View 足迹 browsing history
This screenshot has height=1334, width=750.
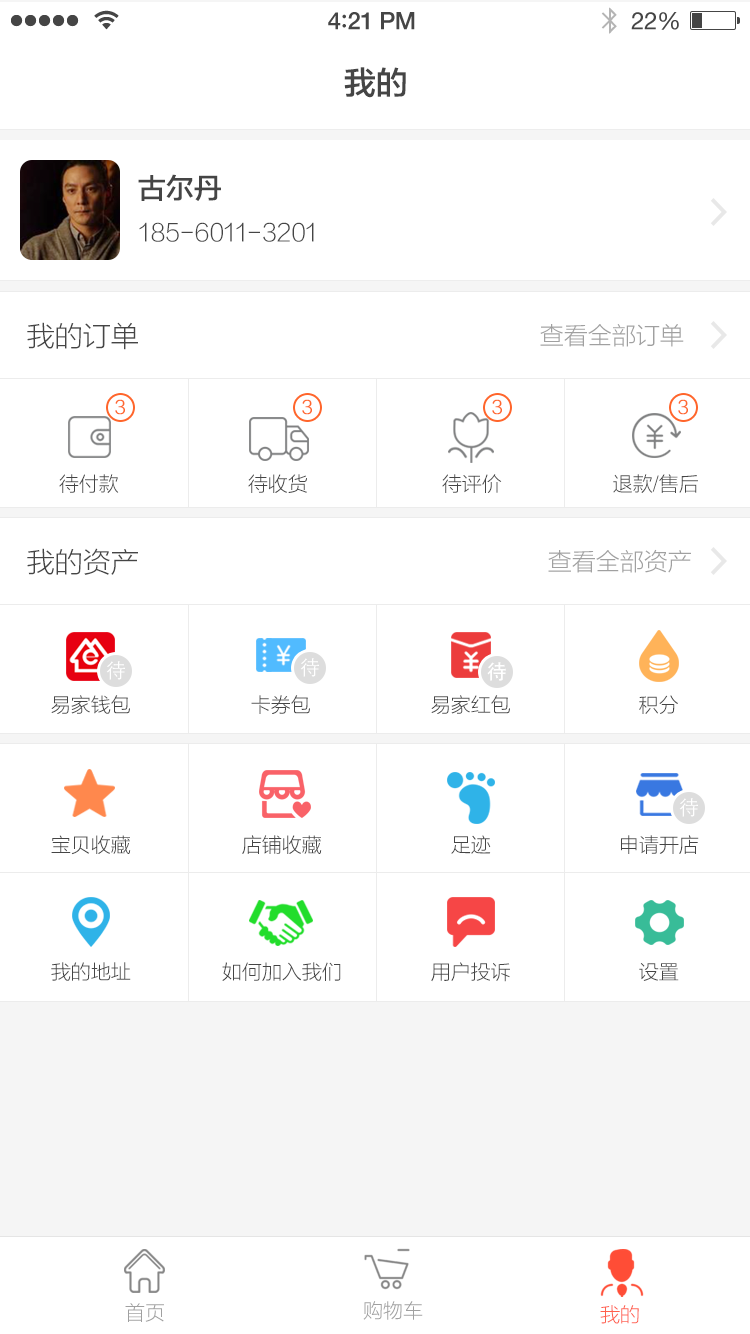[x=471, y=808]
